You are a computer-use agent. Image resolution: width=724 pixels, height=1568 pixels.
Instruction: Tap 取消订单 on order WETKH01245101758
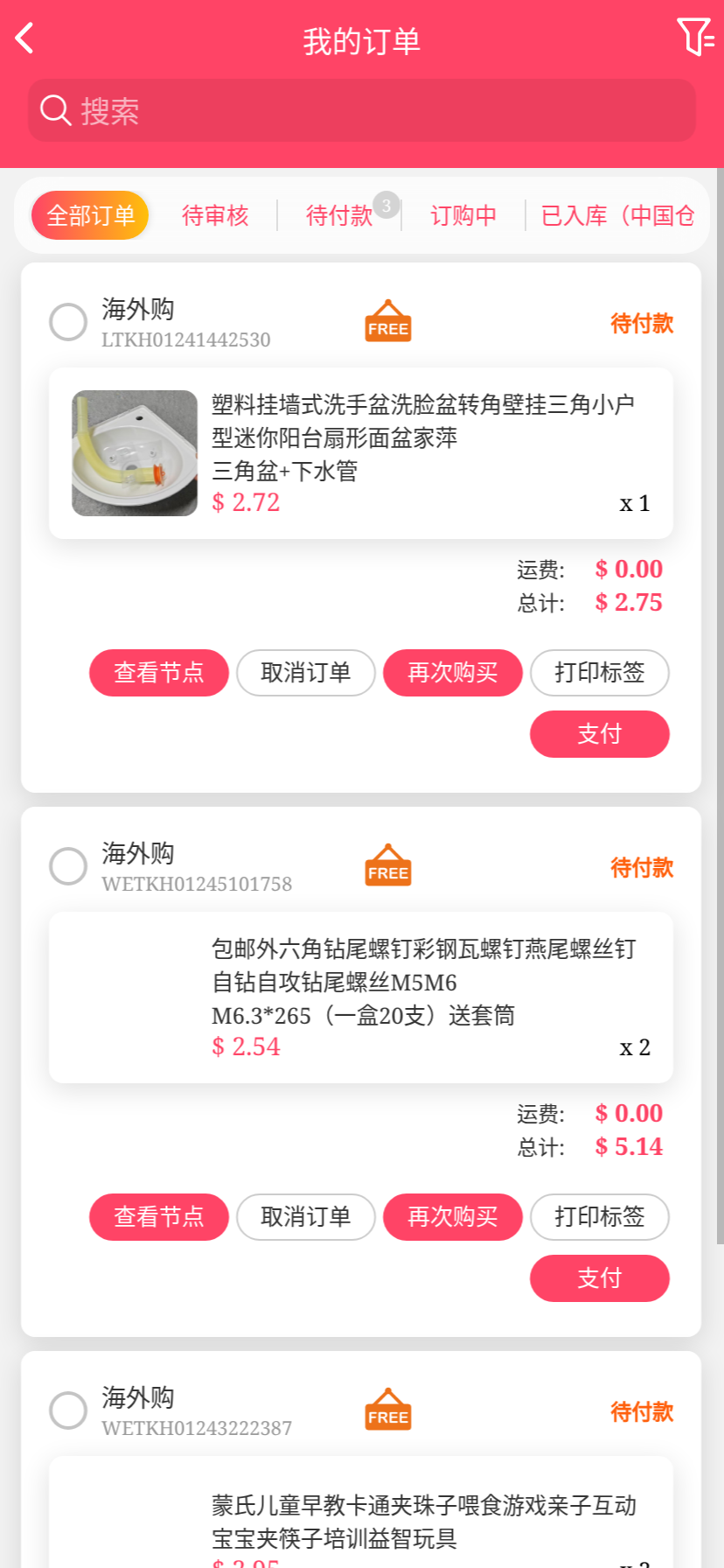[306, 1217]
